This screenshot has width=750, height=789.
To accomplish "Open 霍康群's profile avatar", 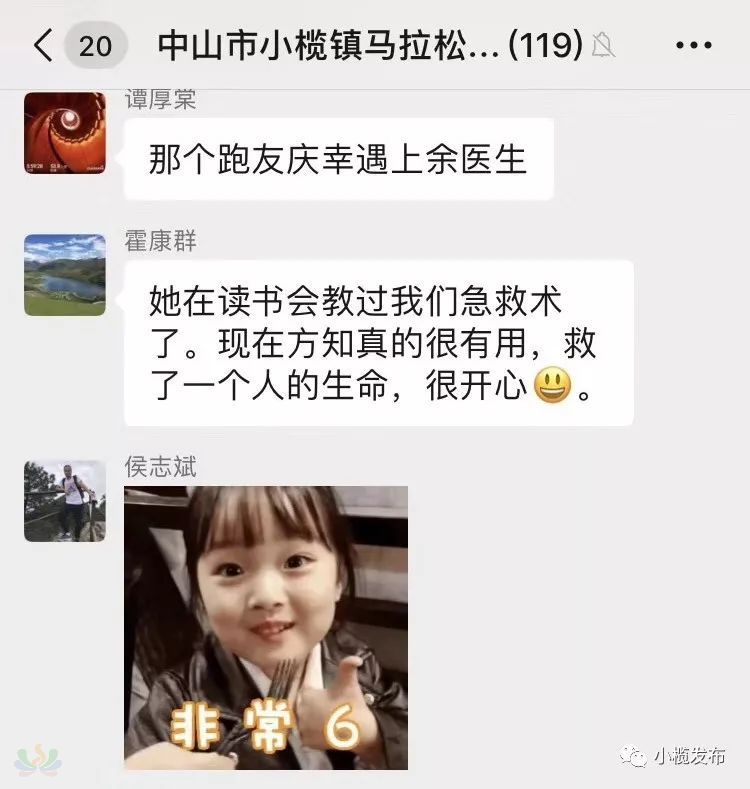I will 64,275.
